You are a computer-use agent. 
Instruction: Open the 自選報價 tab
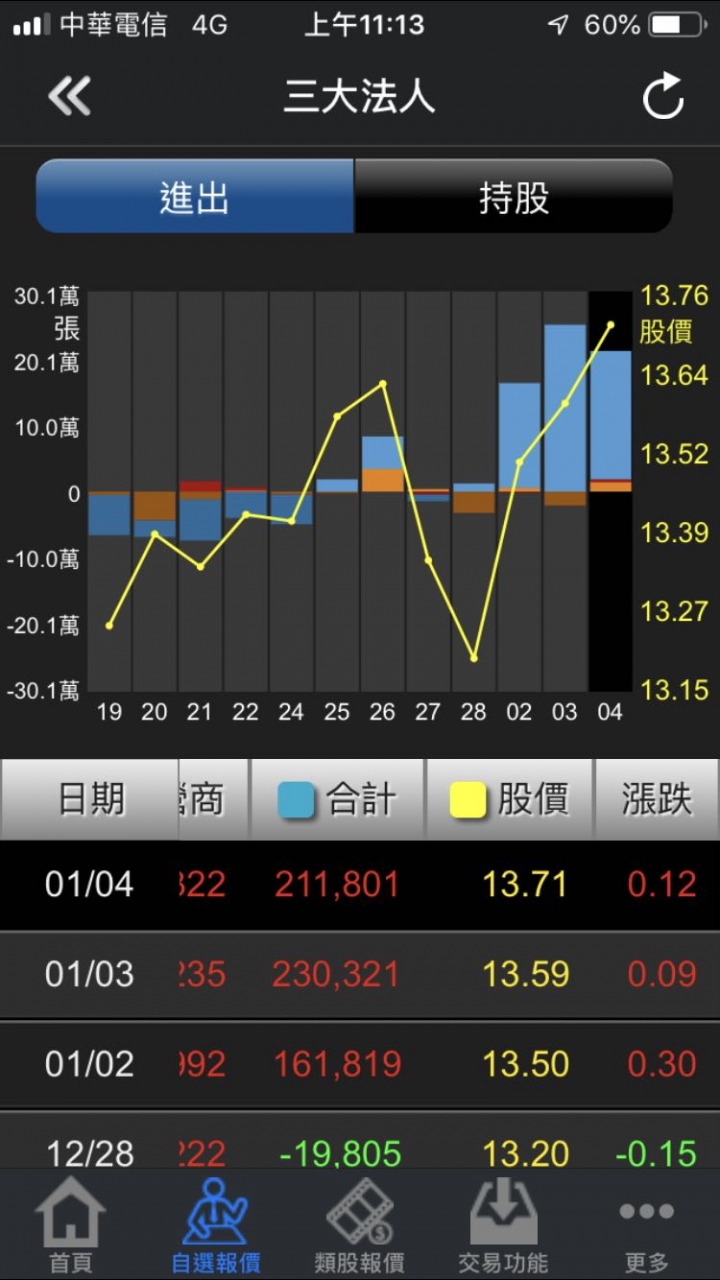click(215, 1226)
